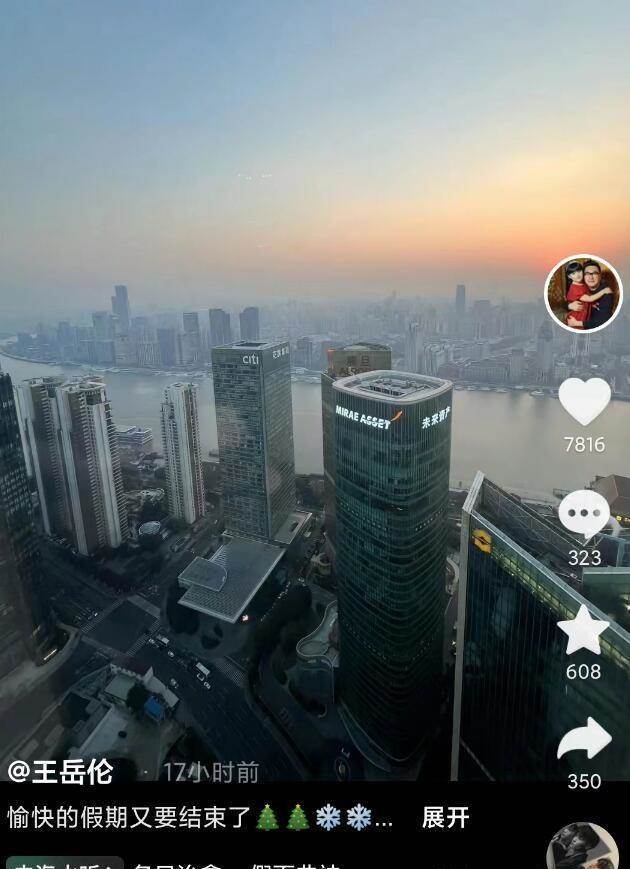Open the comments bubble
Image resolution: width=630 pixels, height=869 pixels.
[584, 515]
